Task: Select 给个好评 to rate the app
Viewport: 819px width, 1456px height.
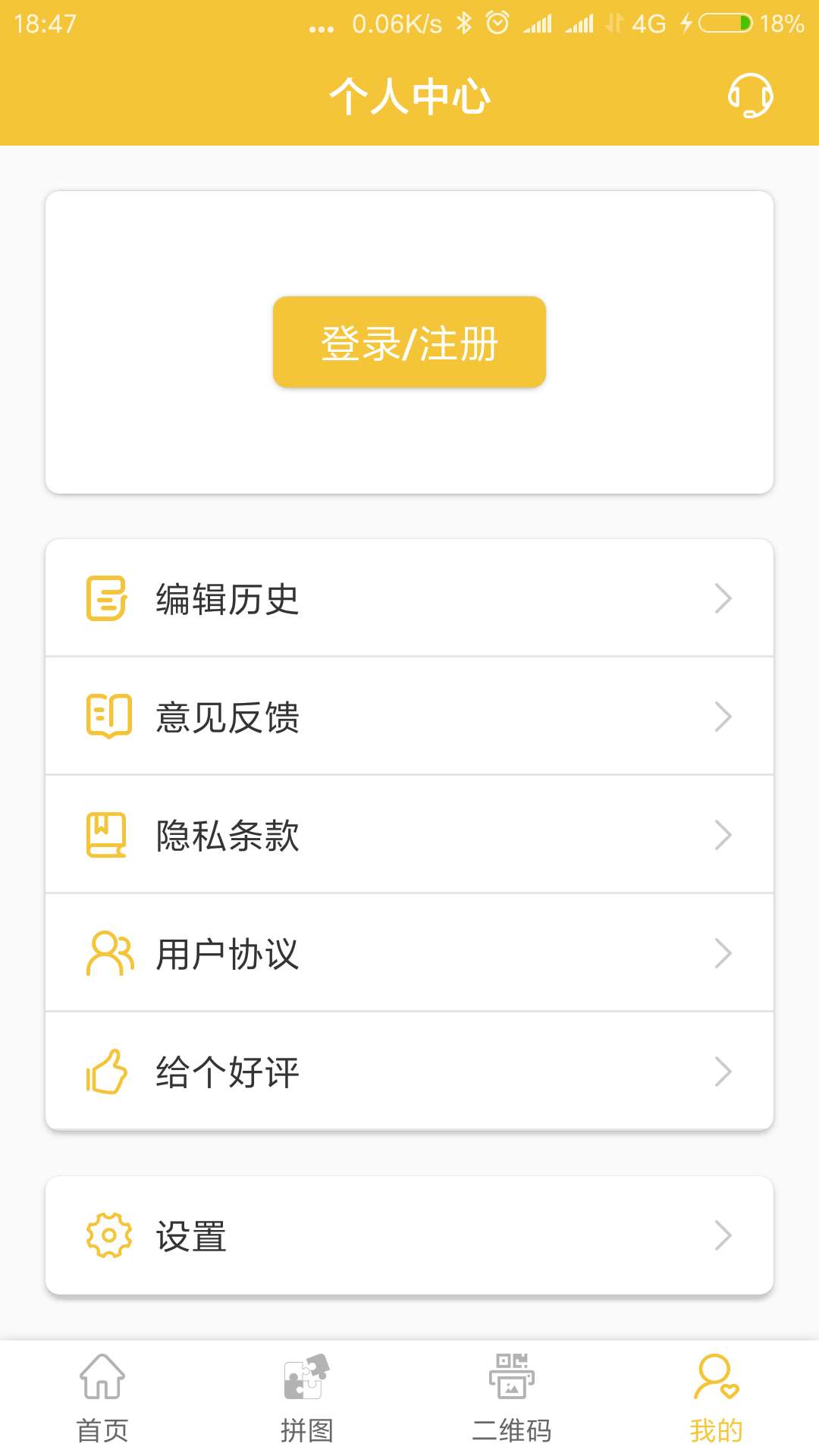Action: pos(409,1072)
